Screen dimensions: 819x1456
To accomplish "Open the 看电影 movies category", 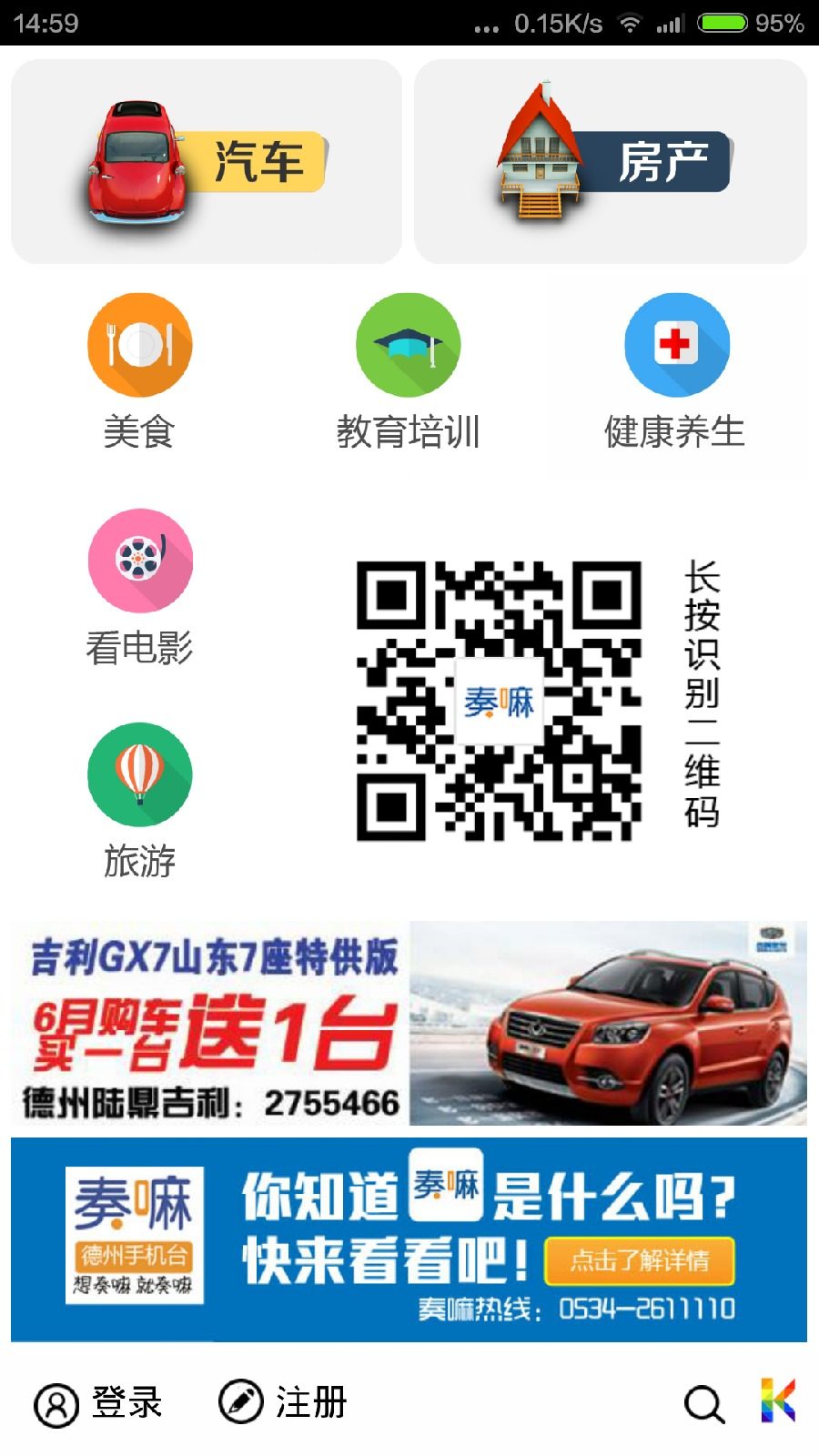I will click(139, 587).
